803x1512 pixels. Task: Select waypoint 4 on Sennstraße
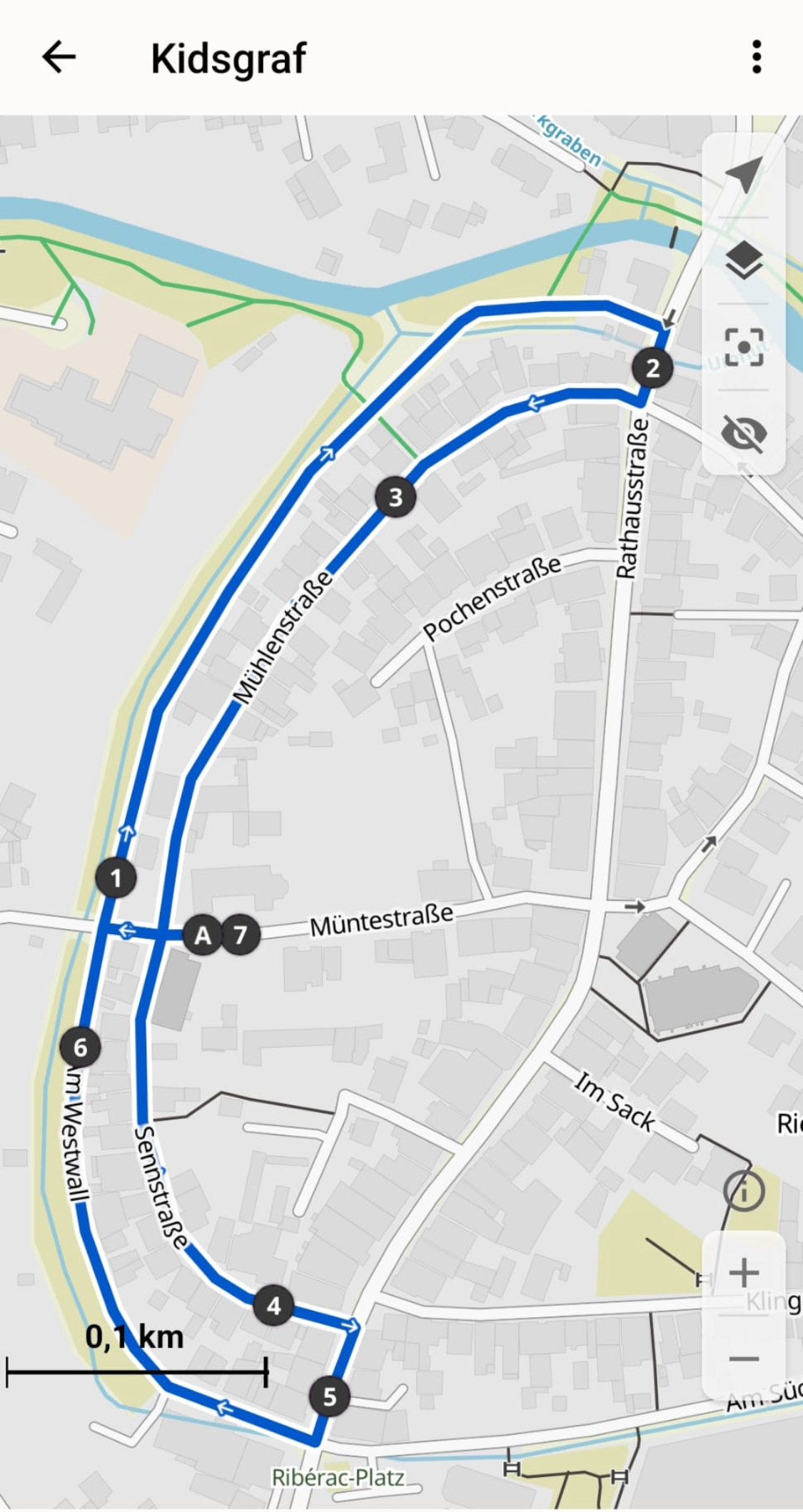point(273,1306)
